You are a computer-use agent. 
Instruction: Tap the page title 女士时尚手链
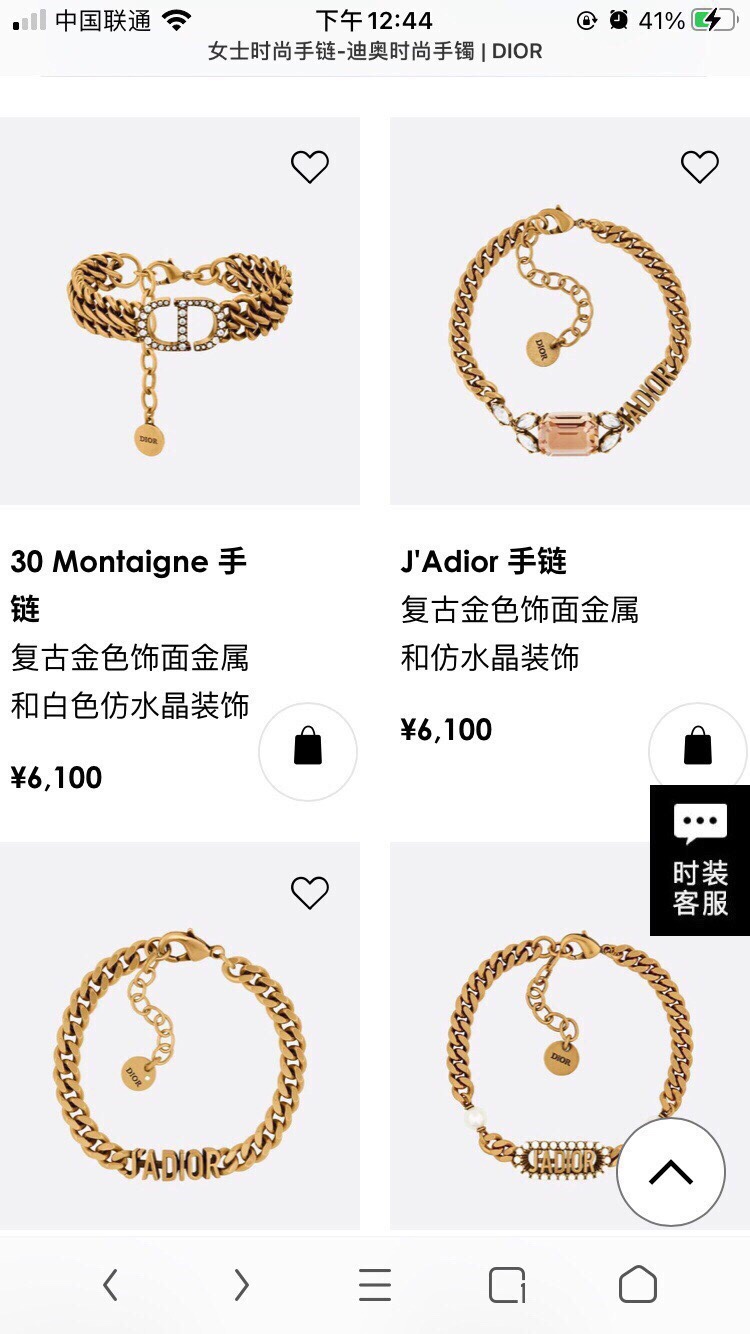(375, 50)
